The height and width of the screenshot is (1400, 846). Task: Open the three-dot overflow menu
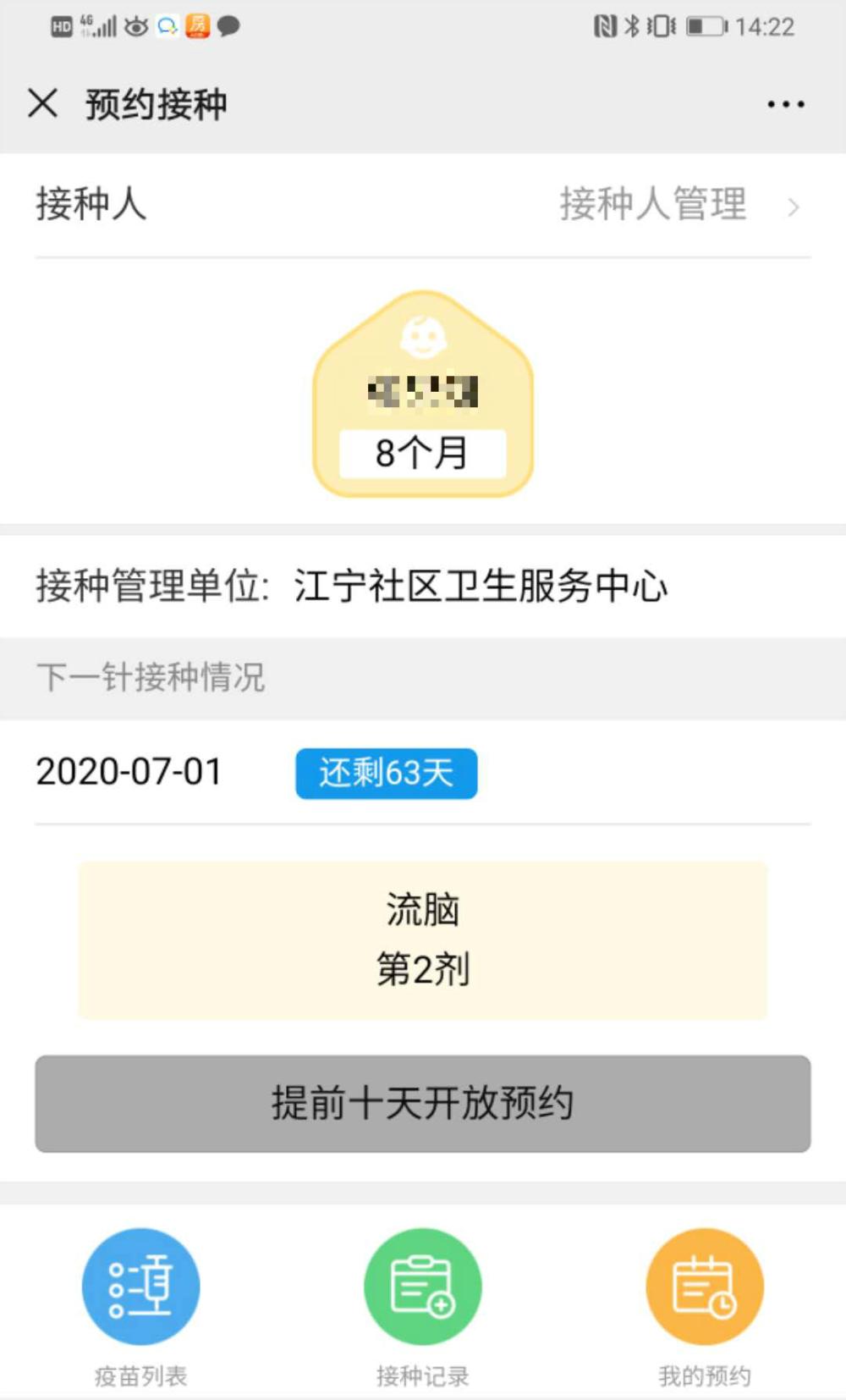pyautogui.click(x=785, y=104)
